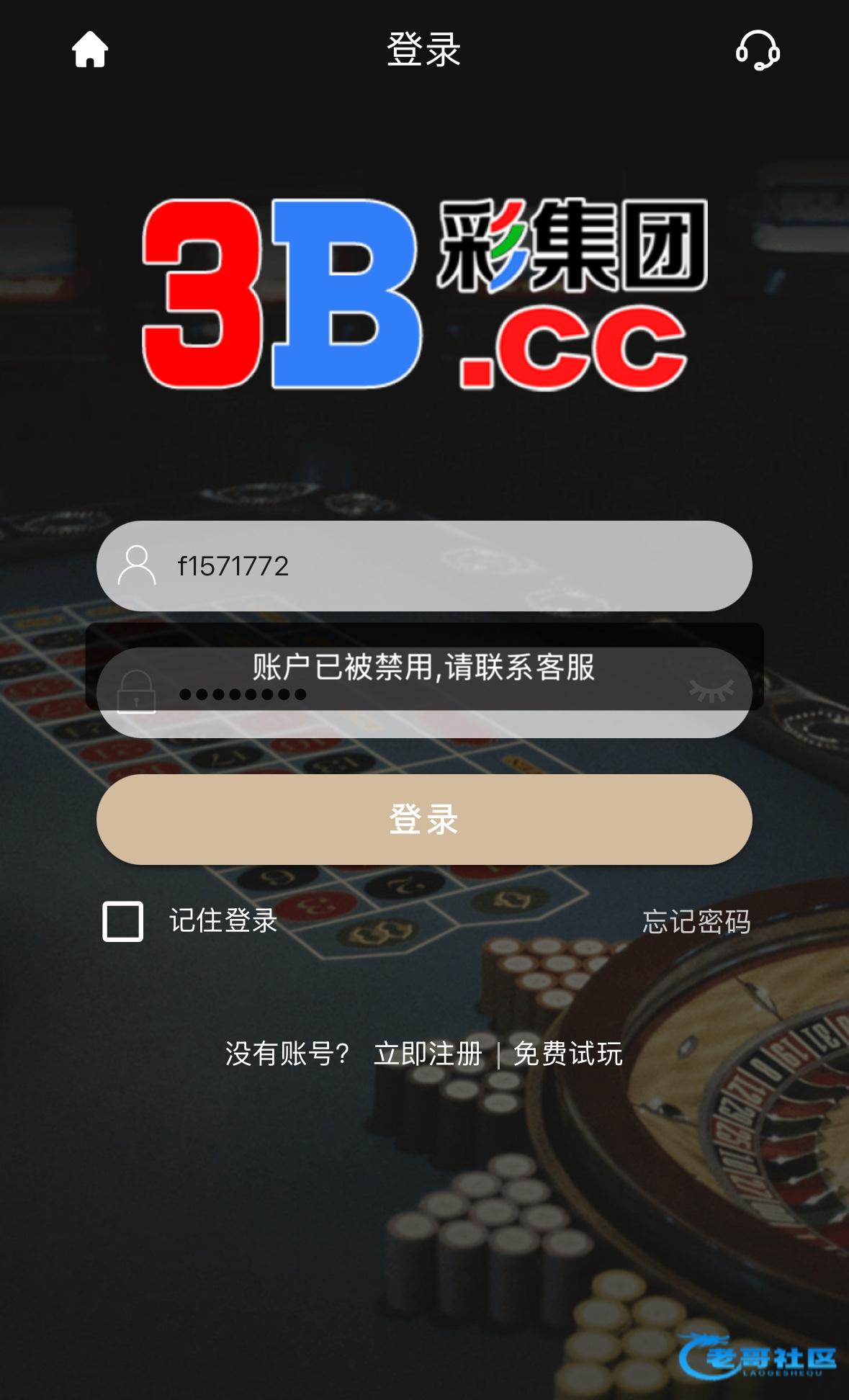Screen dimensions: 849x1400
Task: Open customer service headset icon
Action: coord(758,50)
